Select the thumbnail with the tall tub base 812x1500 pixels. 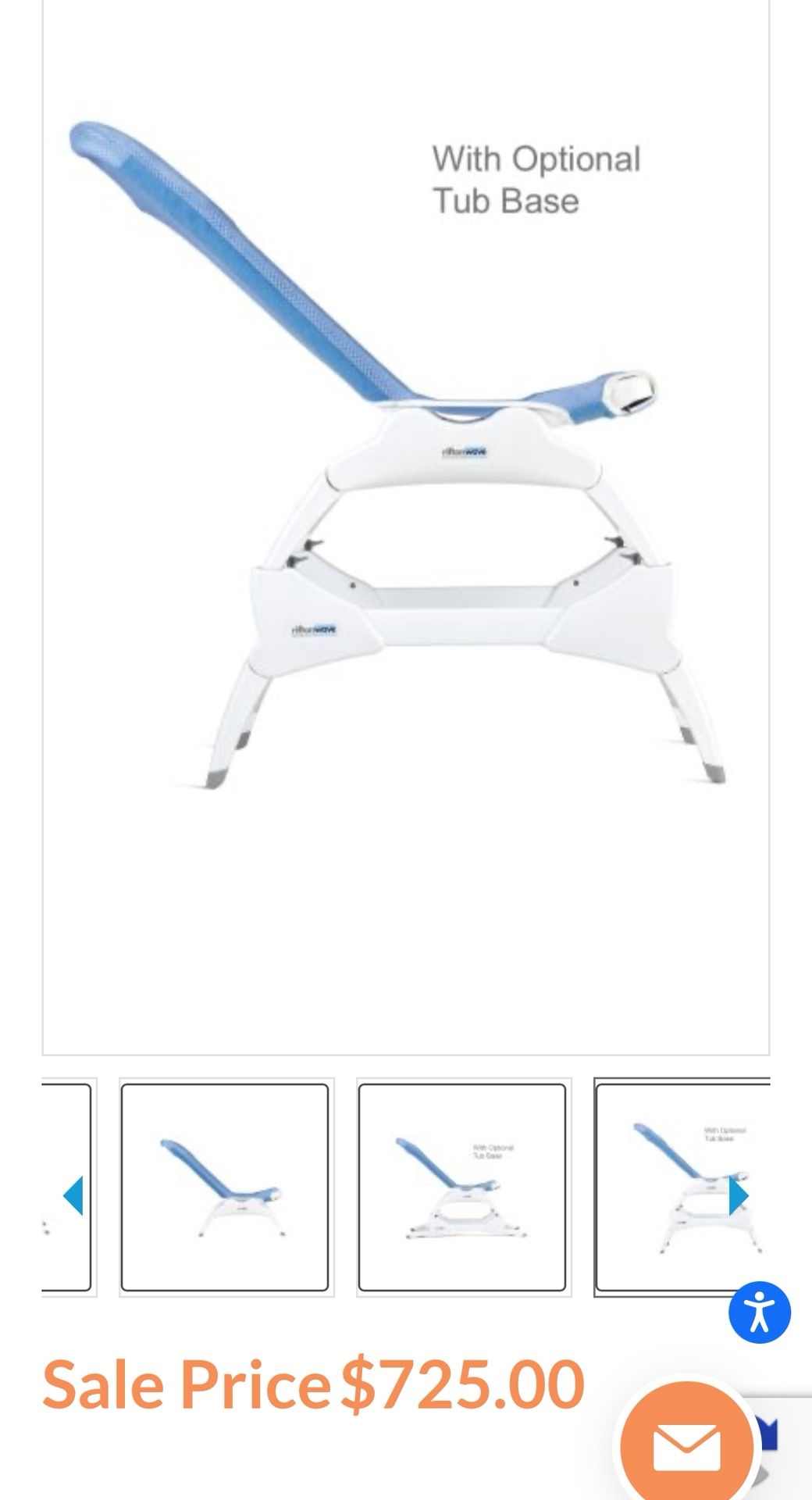(671, 1187)
